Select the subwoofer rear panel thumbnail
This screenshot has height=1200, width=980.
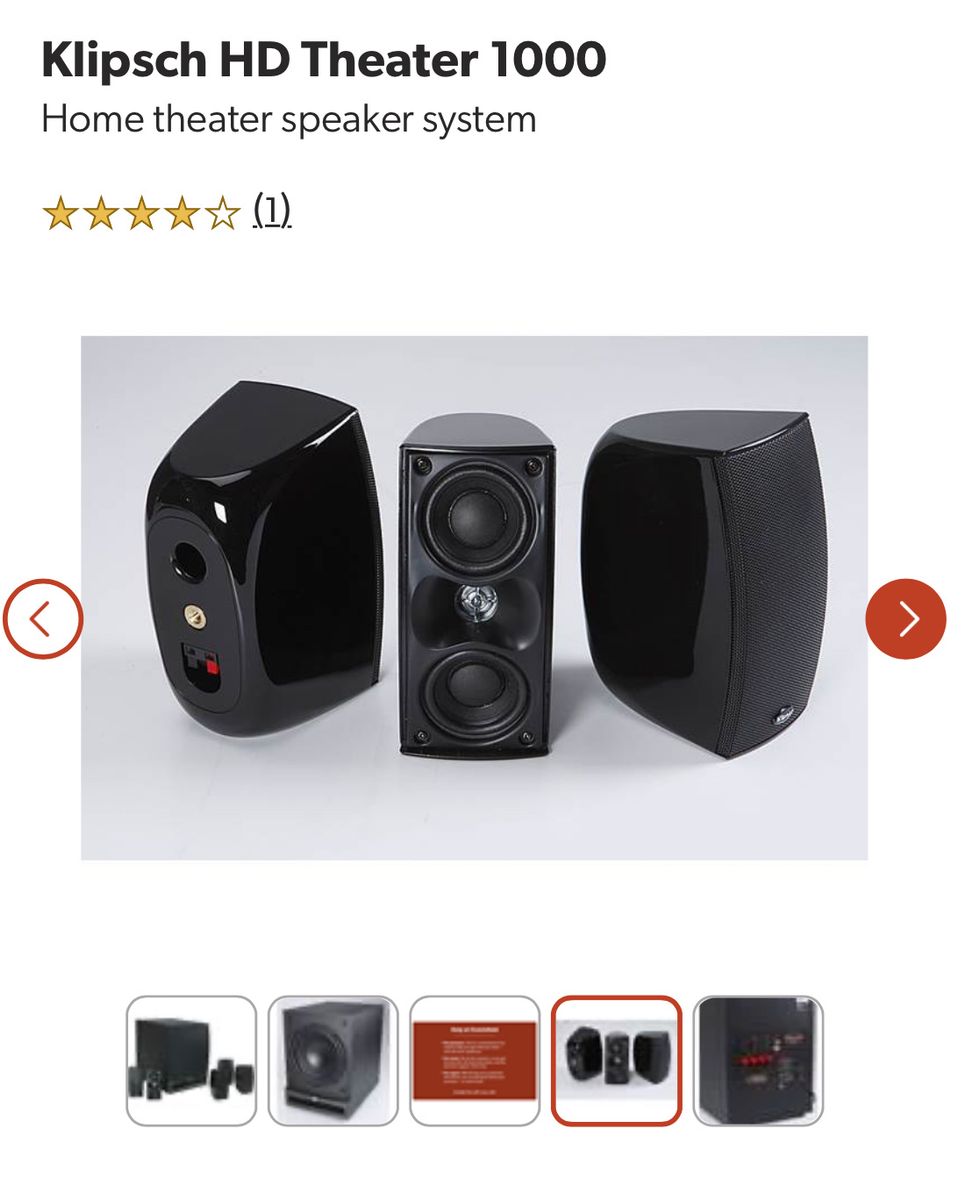pos(758,1060)
